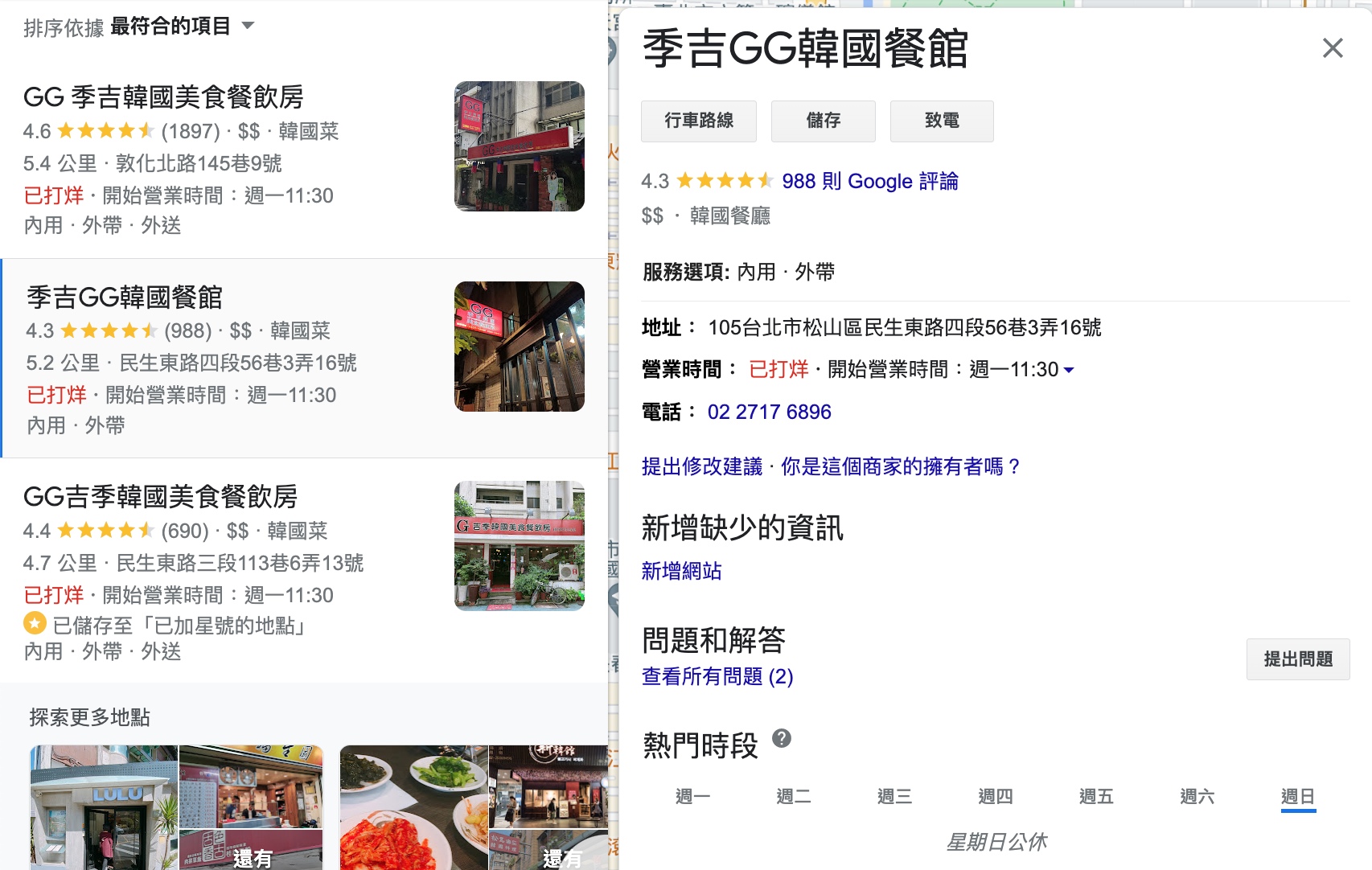View all questions via 查看所有問題 (2)
This screenshot has width=1372, height=870.
click(x=717, y=676)
